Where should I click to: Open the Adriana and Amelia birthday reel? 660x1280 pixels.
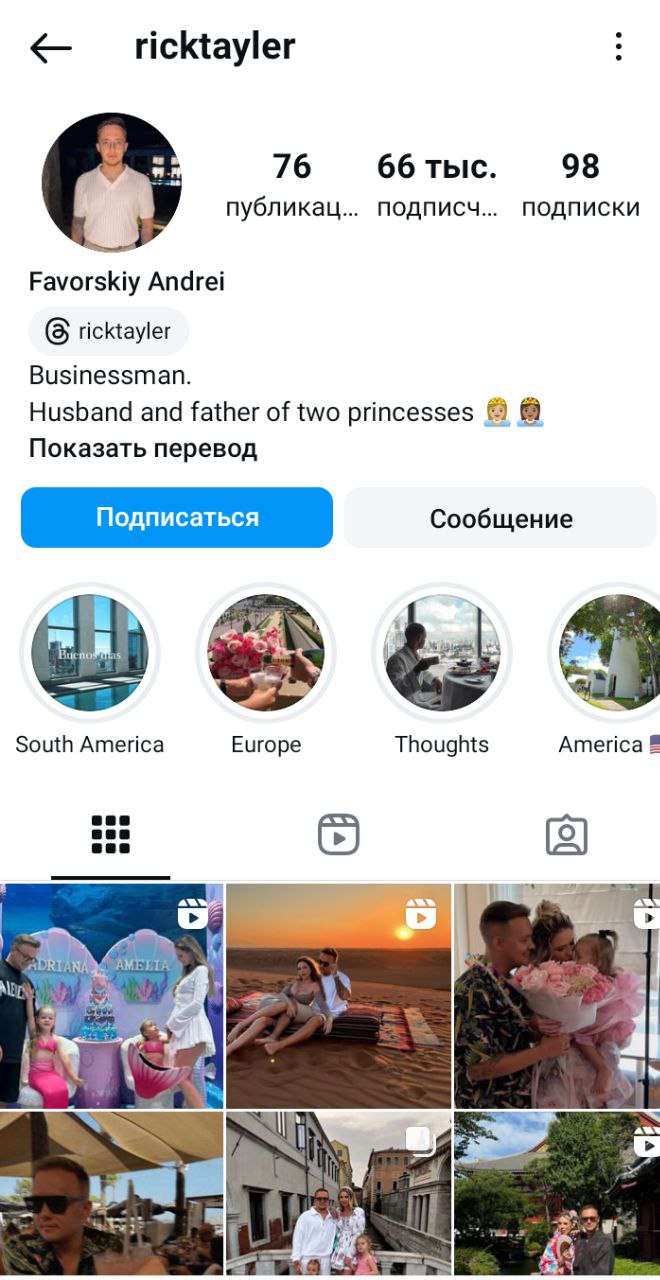[111, 996]
